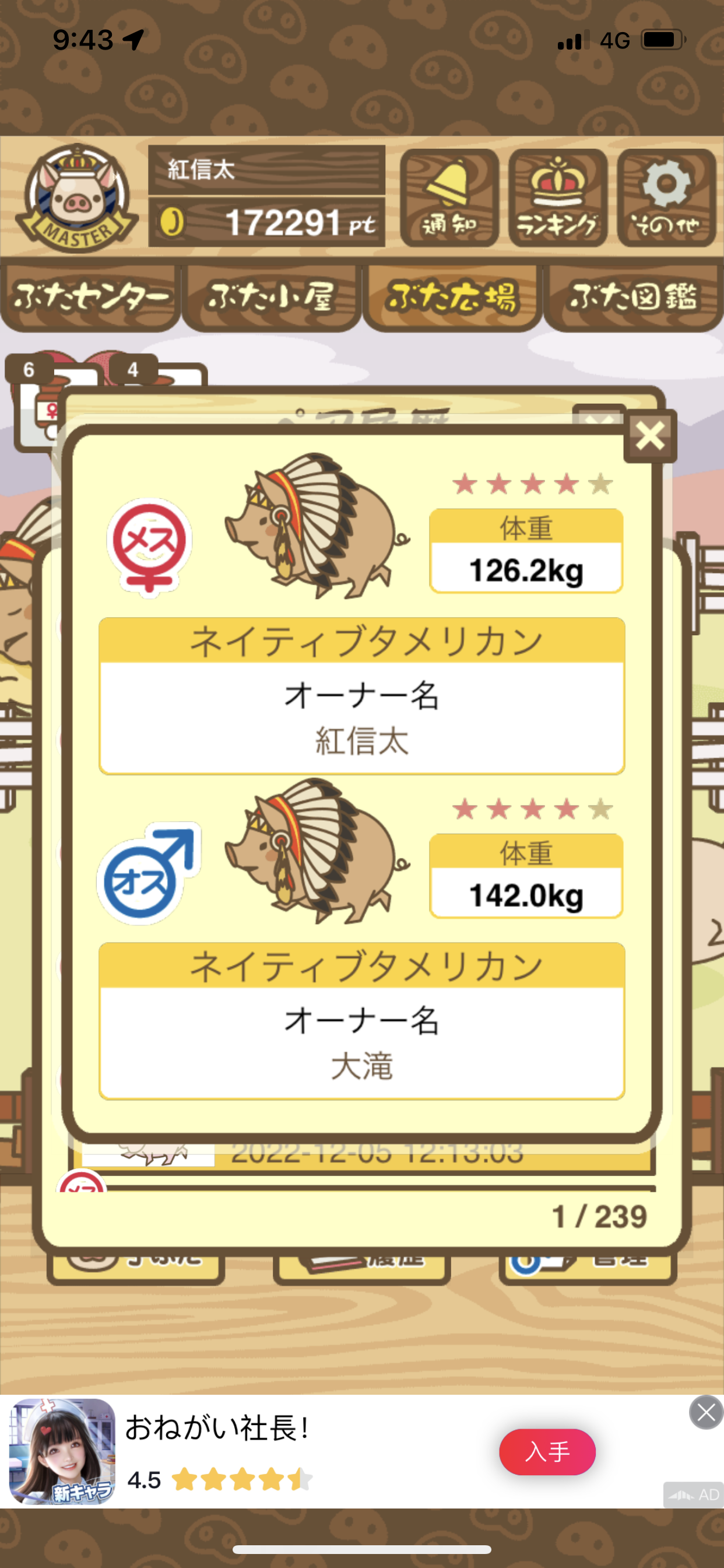Switch to the ぶたセンター tab
Screen dimensions: 724x1568
[x=91, y=297]
